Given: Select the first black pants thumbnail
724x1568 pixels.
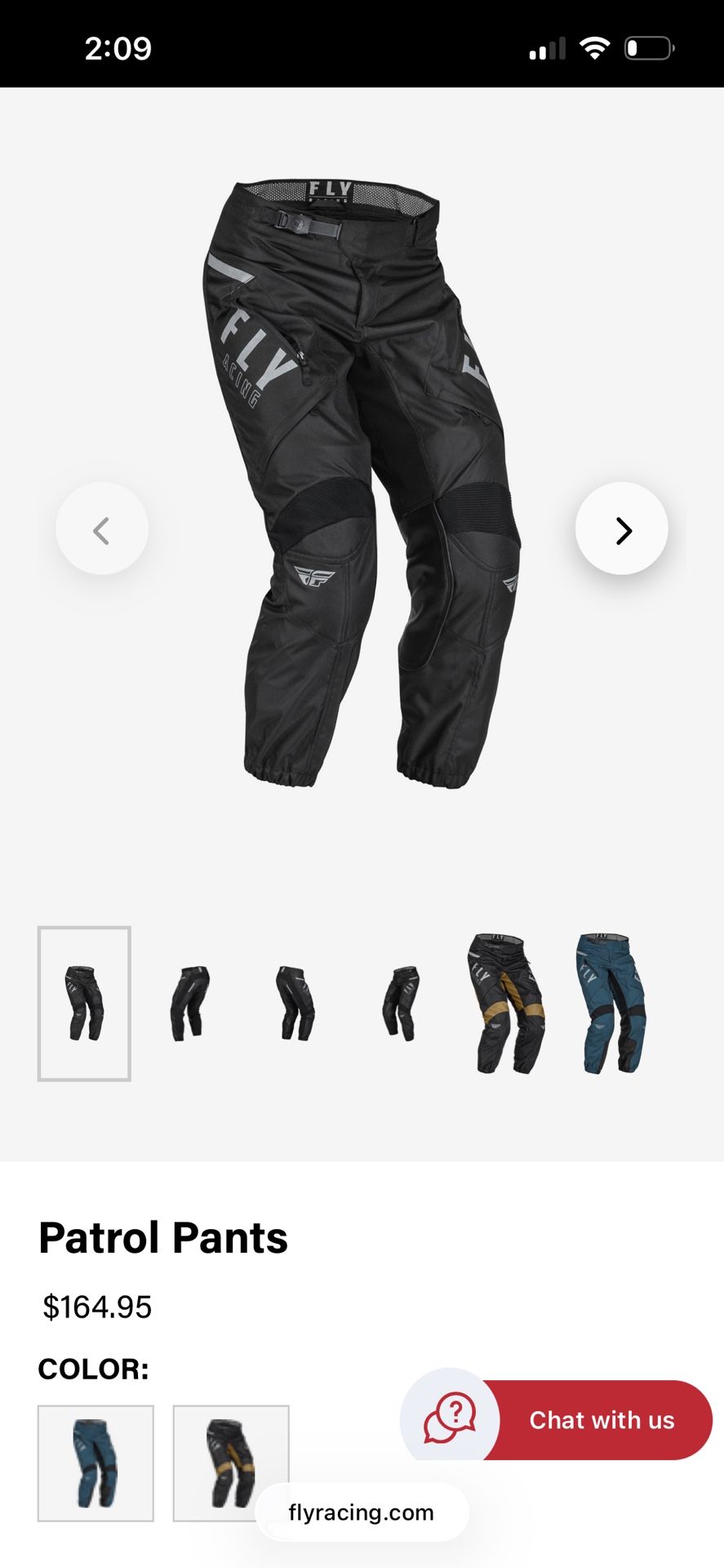Looking at the screenshot, I should 84,1003.
